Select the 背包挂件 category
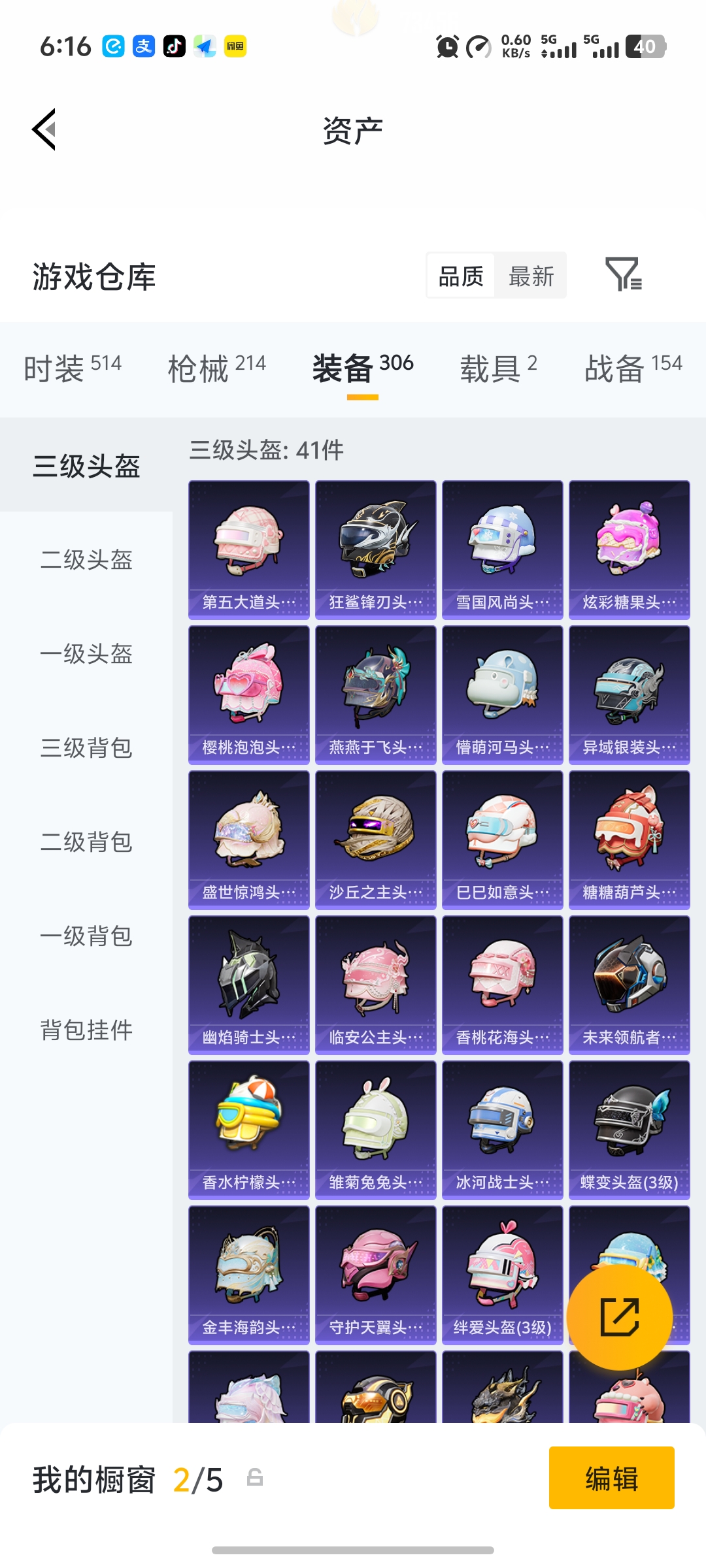Screen dimensions: 706x1568 (x=87, y=1030)
